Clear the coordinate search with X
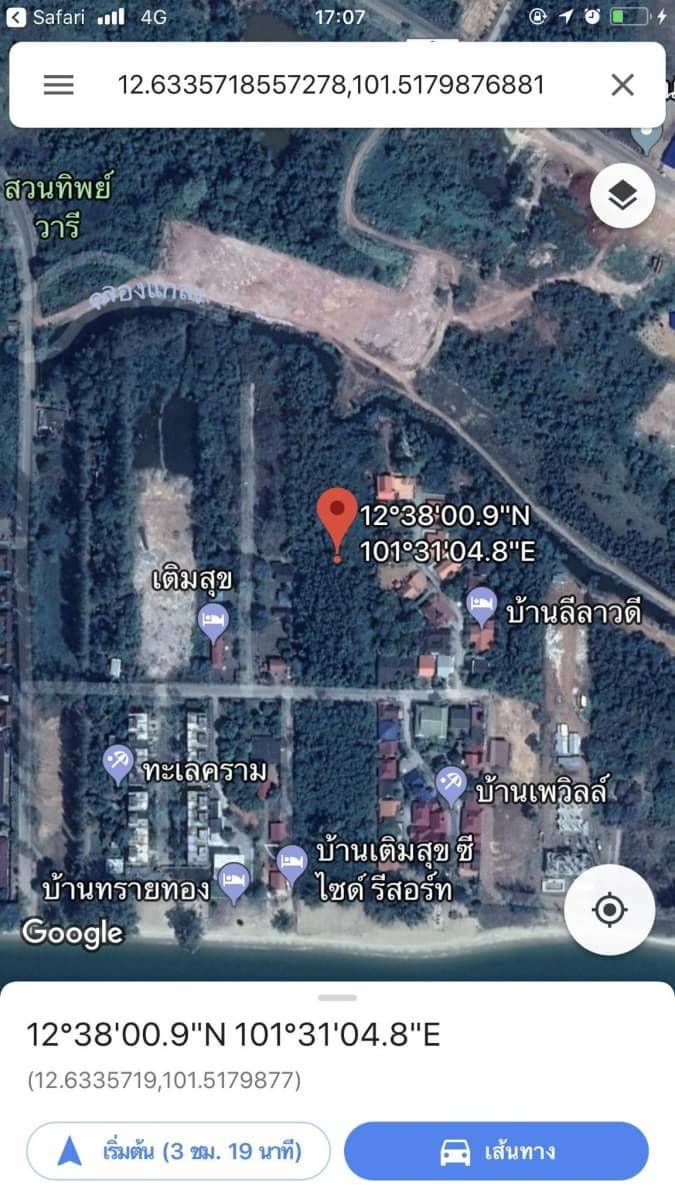The height and width of the screenshot is (1200, 675). (x=622, y=85)
